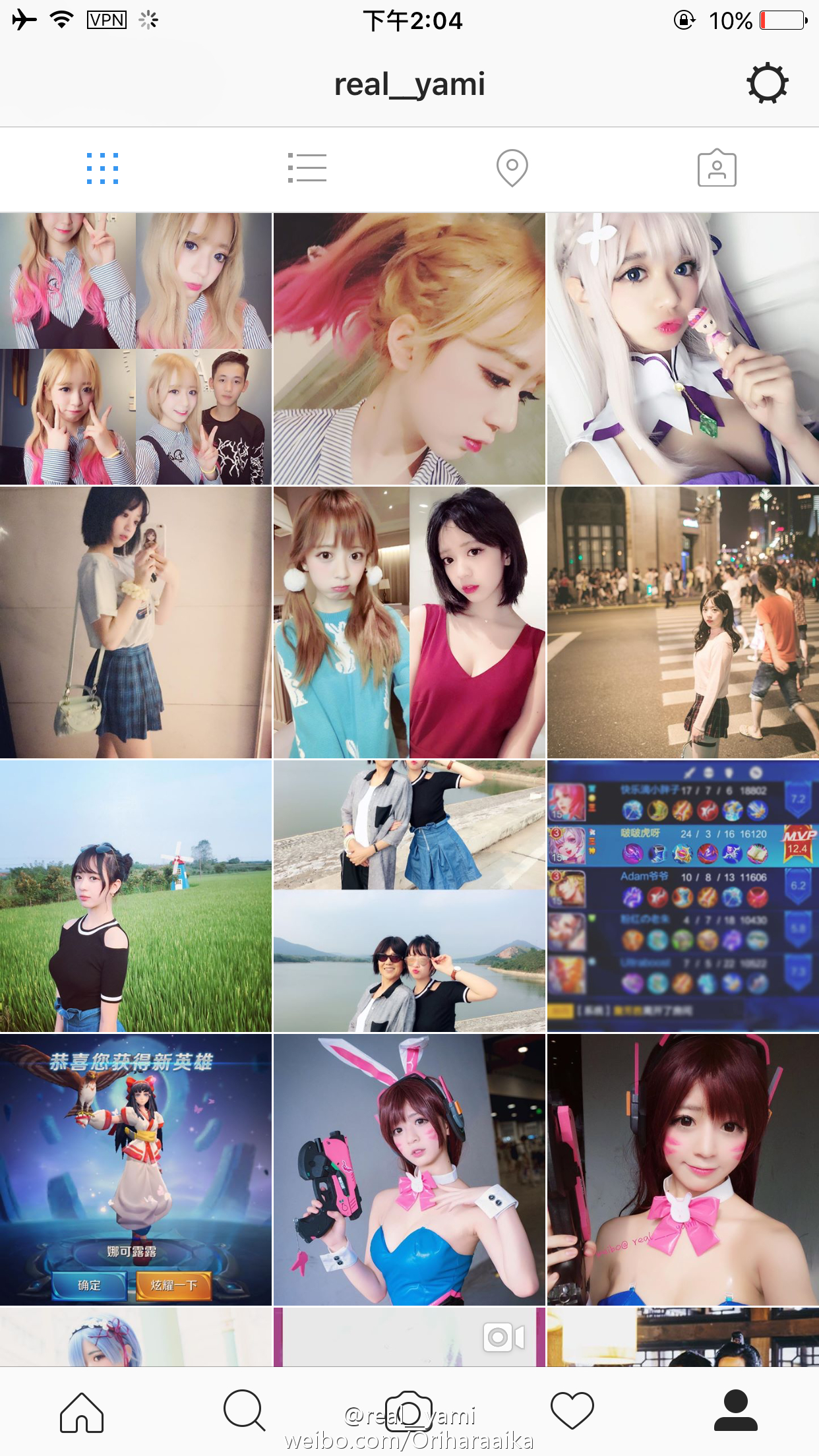
Task: Open the mirror selfie with plaid skirt
Action: click(x=136, y=622)
